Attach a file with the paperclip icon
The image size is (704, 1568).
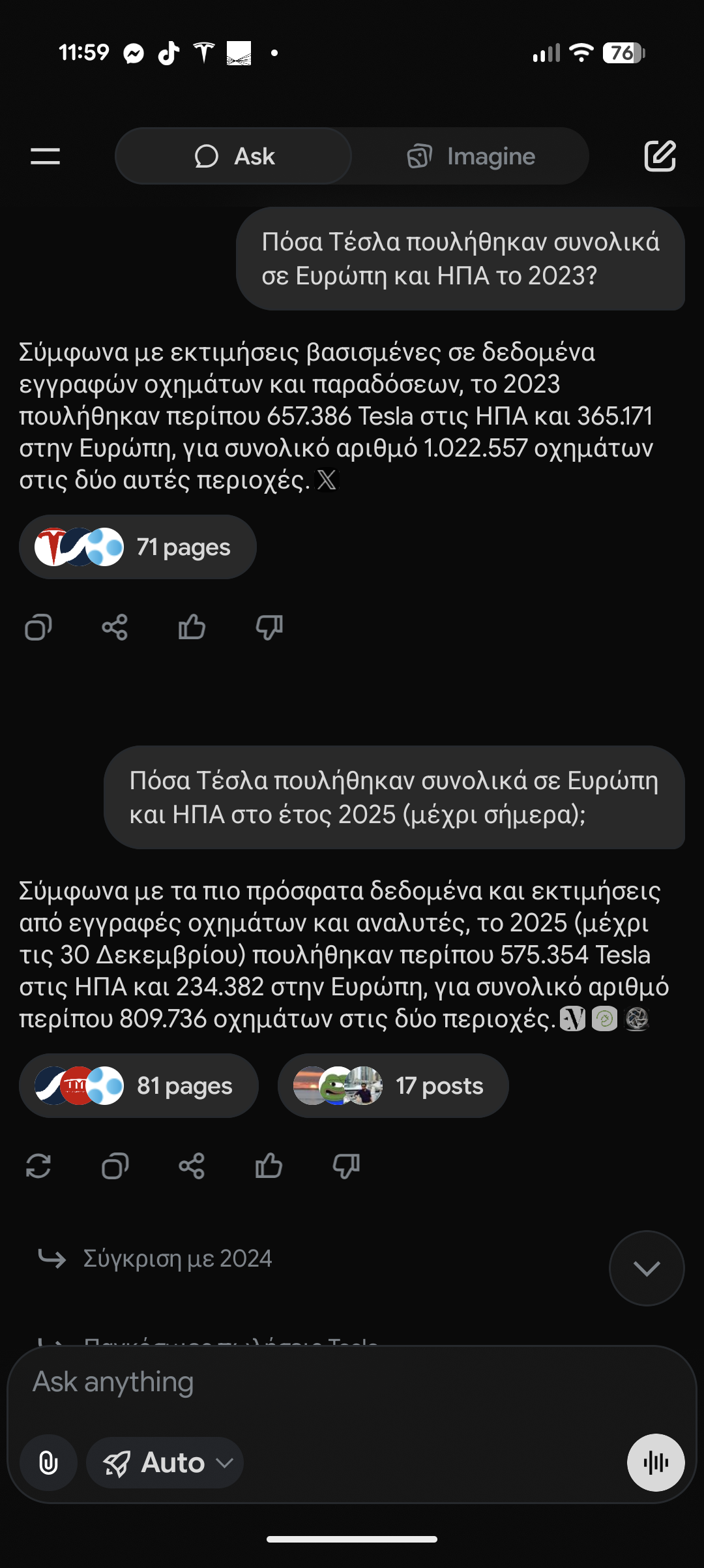coord(48,1463)
